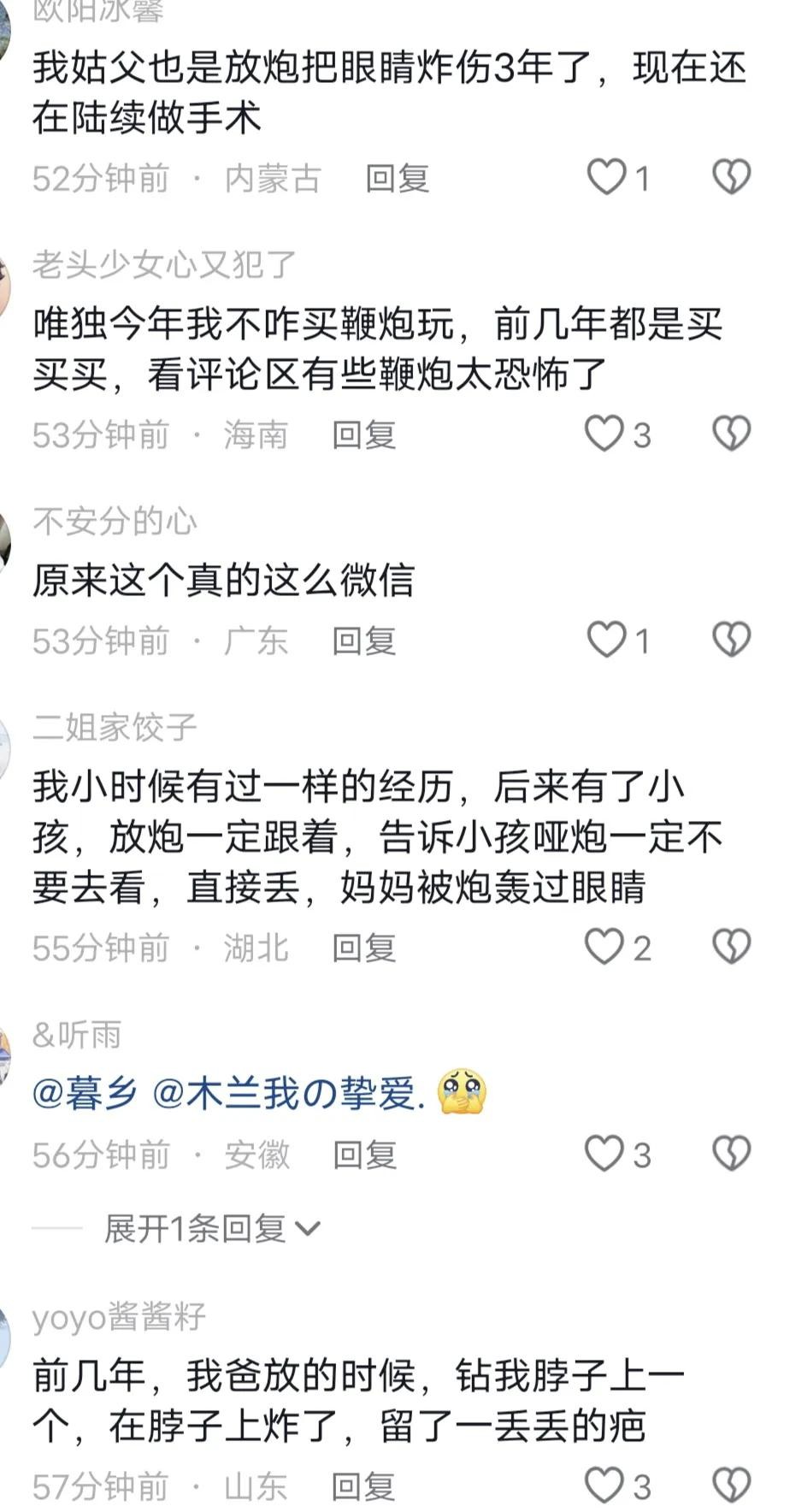This screenshot has width=790, height=1512.
Task: Dislike 二姐家饺子's comment
Action: coord(731,947)
